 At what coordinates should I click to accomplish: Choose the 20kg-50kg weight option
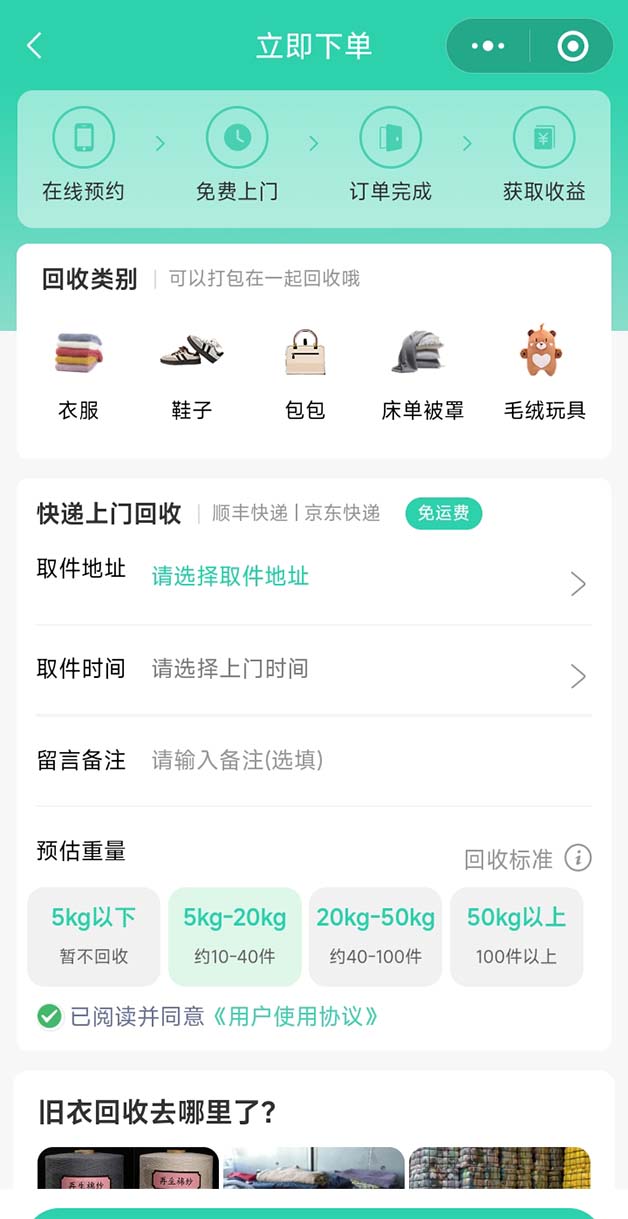[376, 936]
